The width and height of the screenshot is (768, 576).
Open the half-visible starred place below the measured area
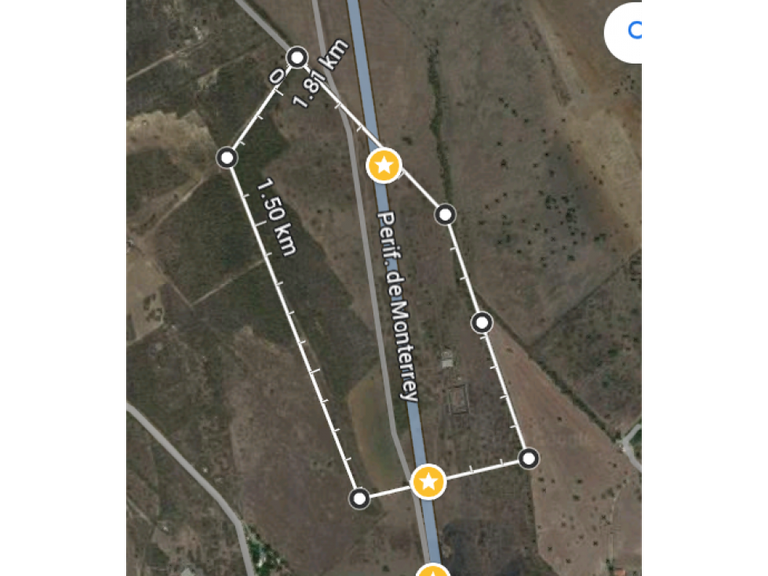433,570
